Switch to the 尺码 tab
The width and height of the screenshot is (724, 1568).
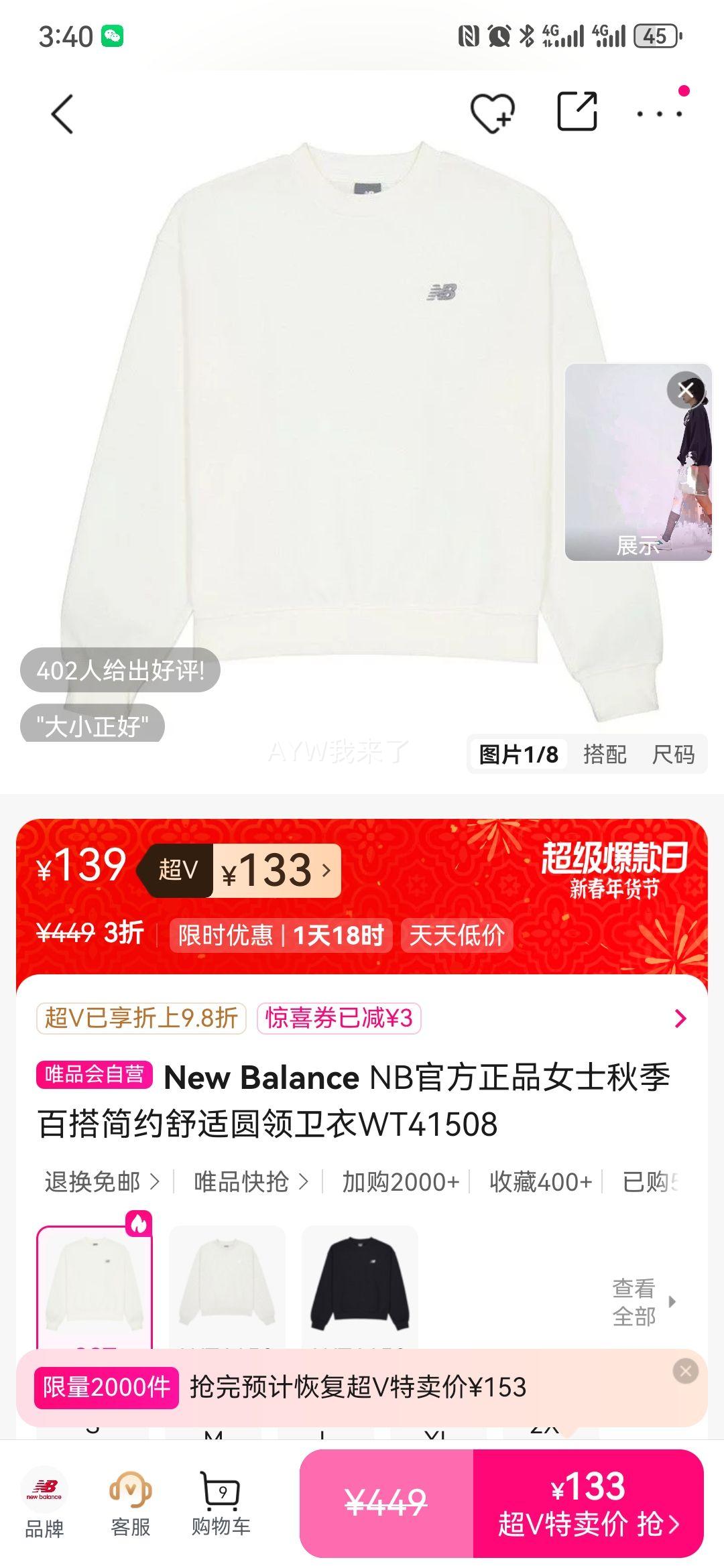(674, 754)
